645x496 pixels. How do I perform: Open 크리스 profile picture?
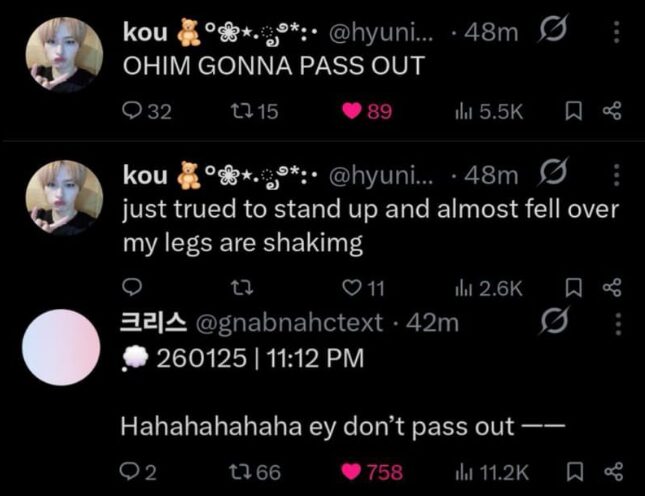62,347
